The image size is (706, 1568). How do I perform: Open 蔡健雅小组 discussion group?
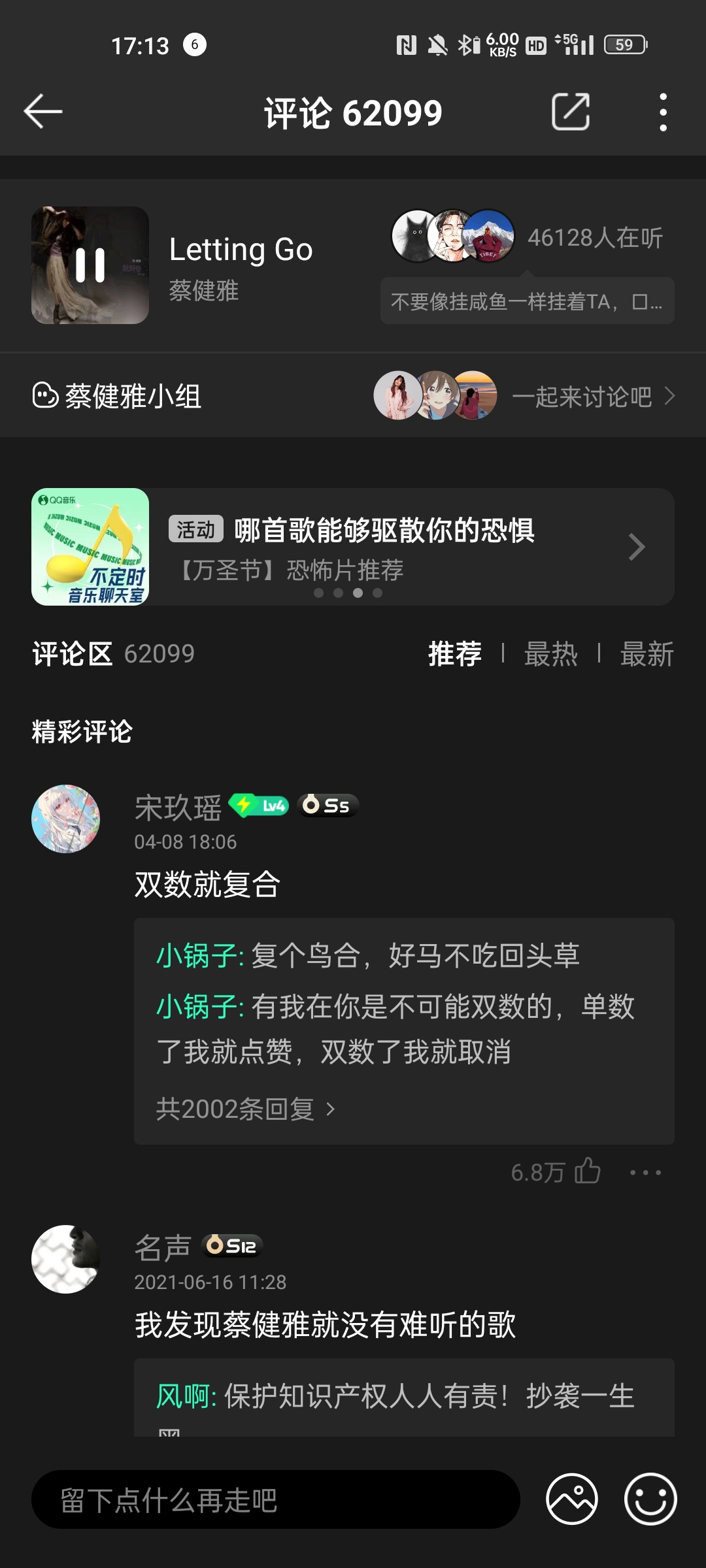click(118, 396)
